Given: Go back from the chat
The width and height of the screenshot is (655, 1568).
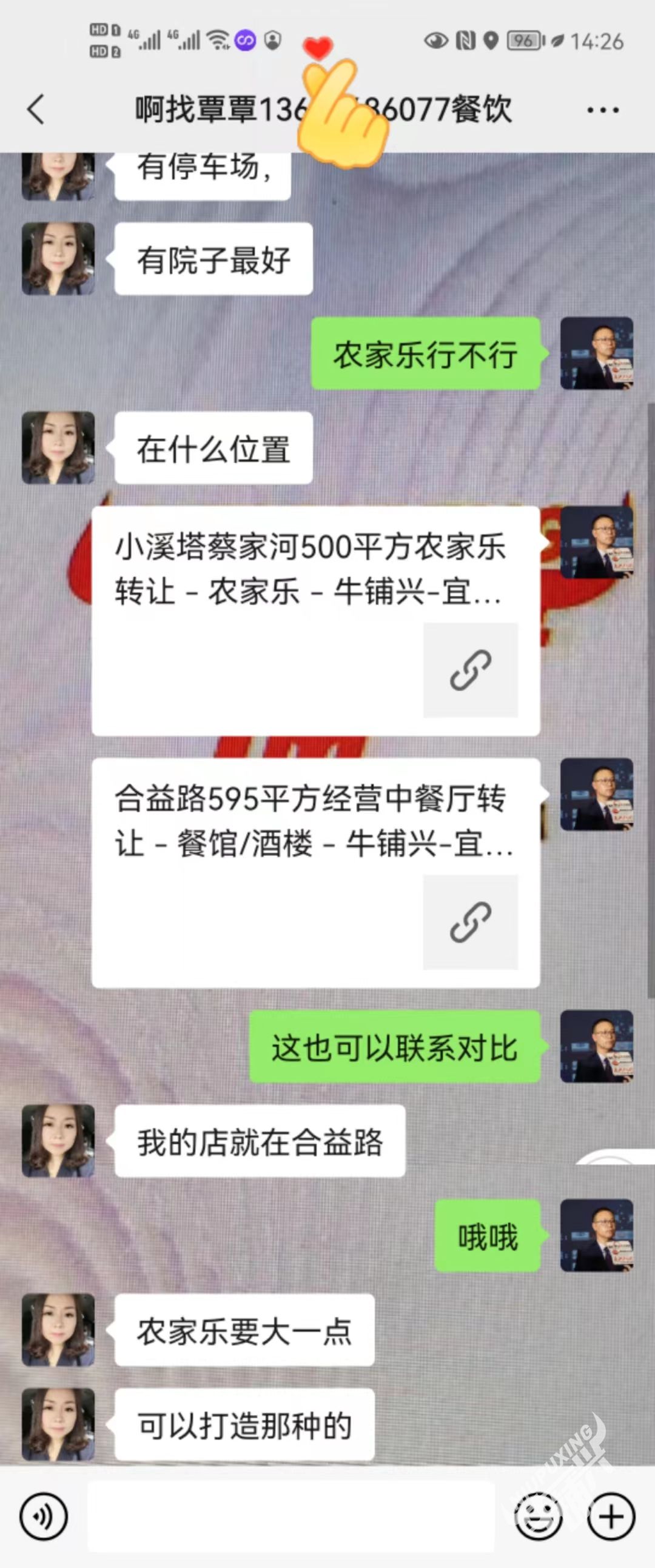Looking at the screenshot, I should pyautogui.click(x=36, y=110).
